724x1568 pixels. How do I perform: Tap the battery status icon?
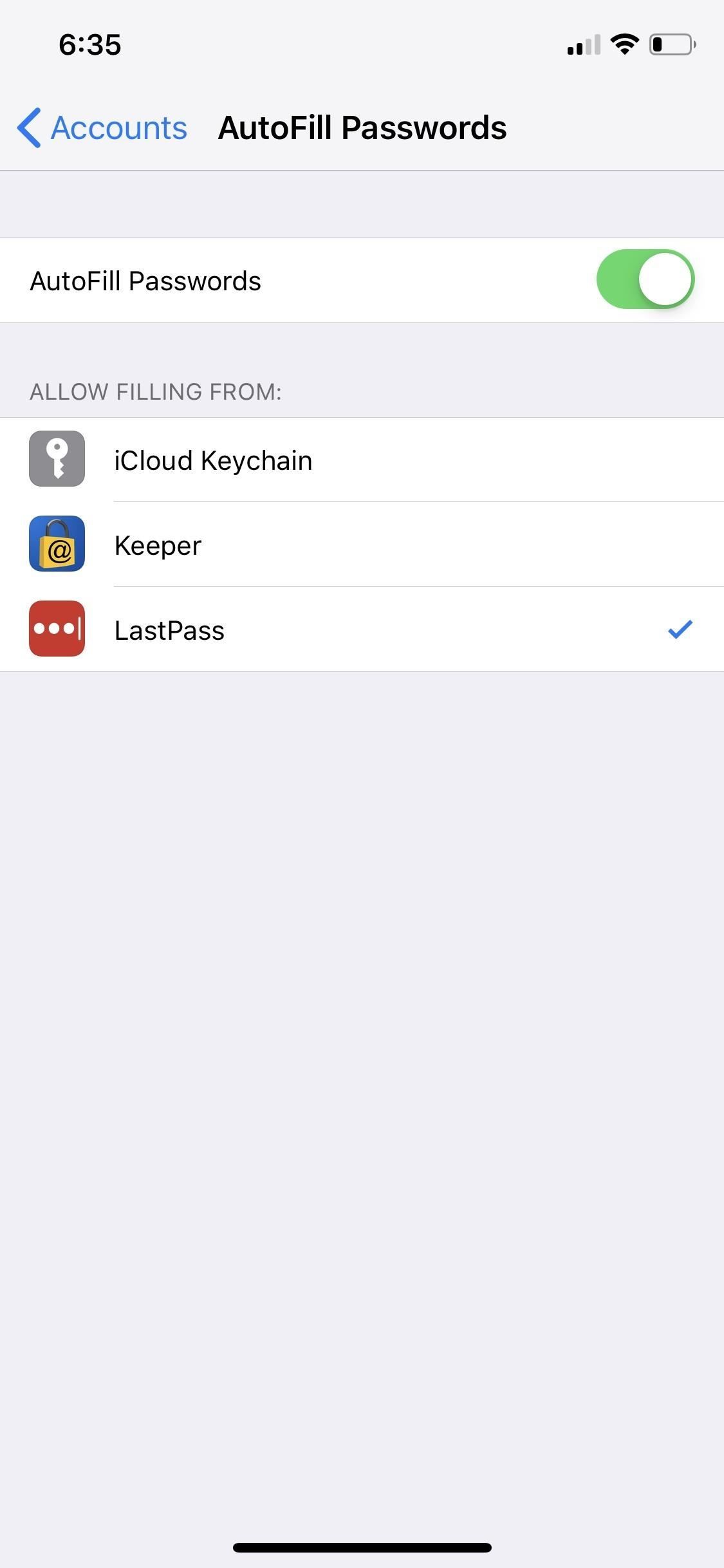coord(670,44)
